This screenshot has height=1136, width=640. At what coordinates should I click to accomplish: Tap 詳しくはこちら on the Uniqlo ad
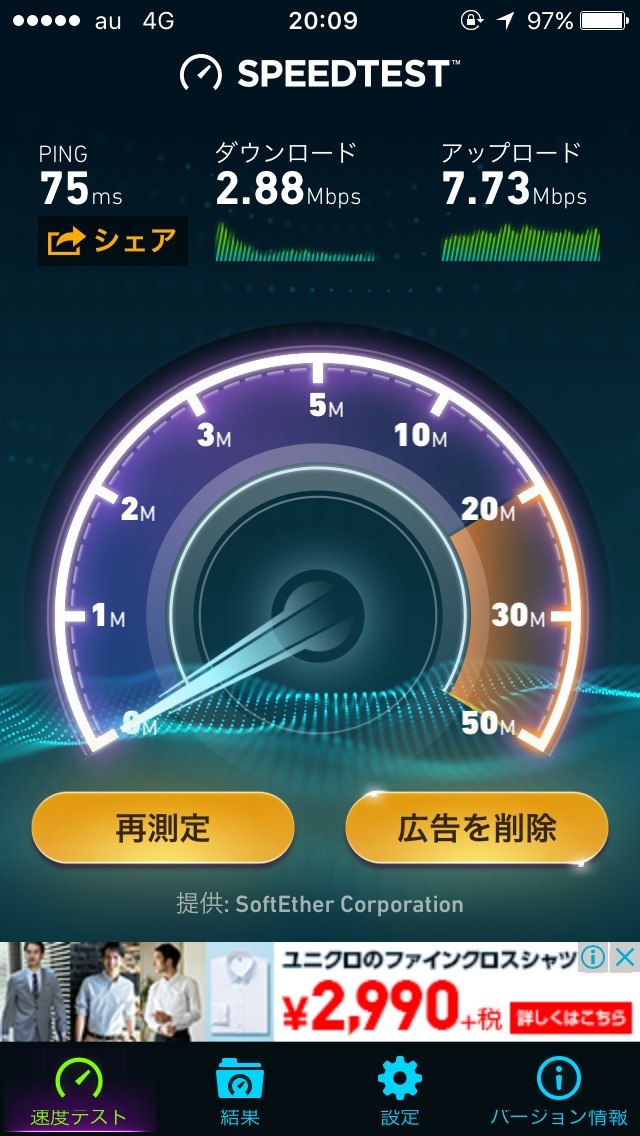(x=571, y=1020)
